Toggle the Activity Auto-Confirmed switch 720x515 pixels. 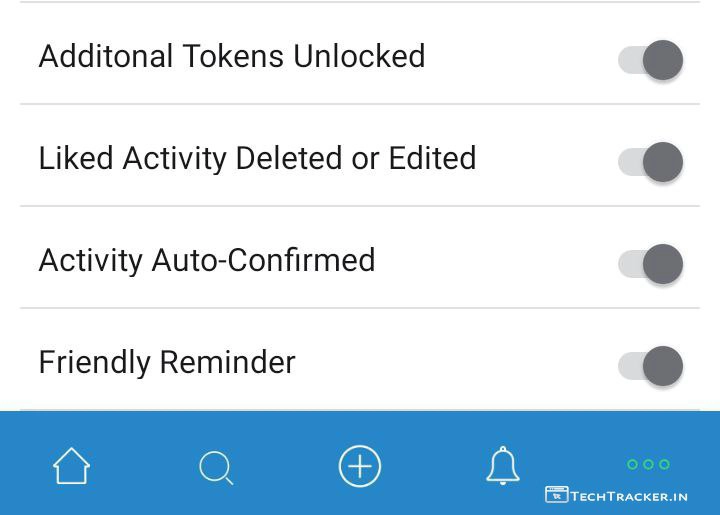[x=651, y=264]
